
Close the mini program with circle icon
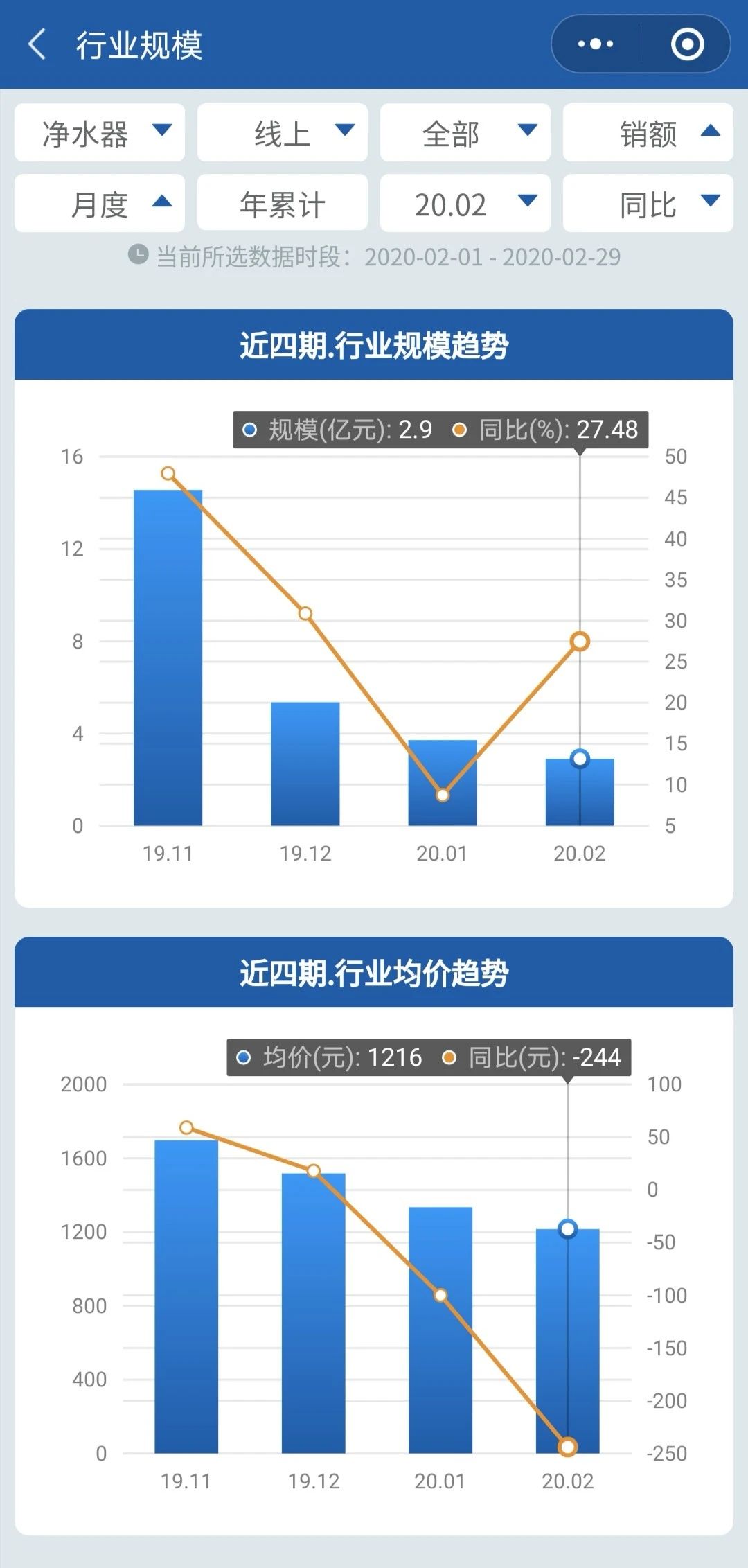coord(687,44)
